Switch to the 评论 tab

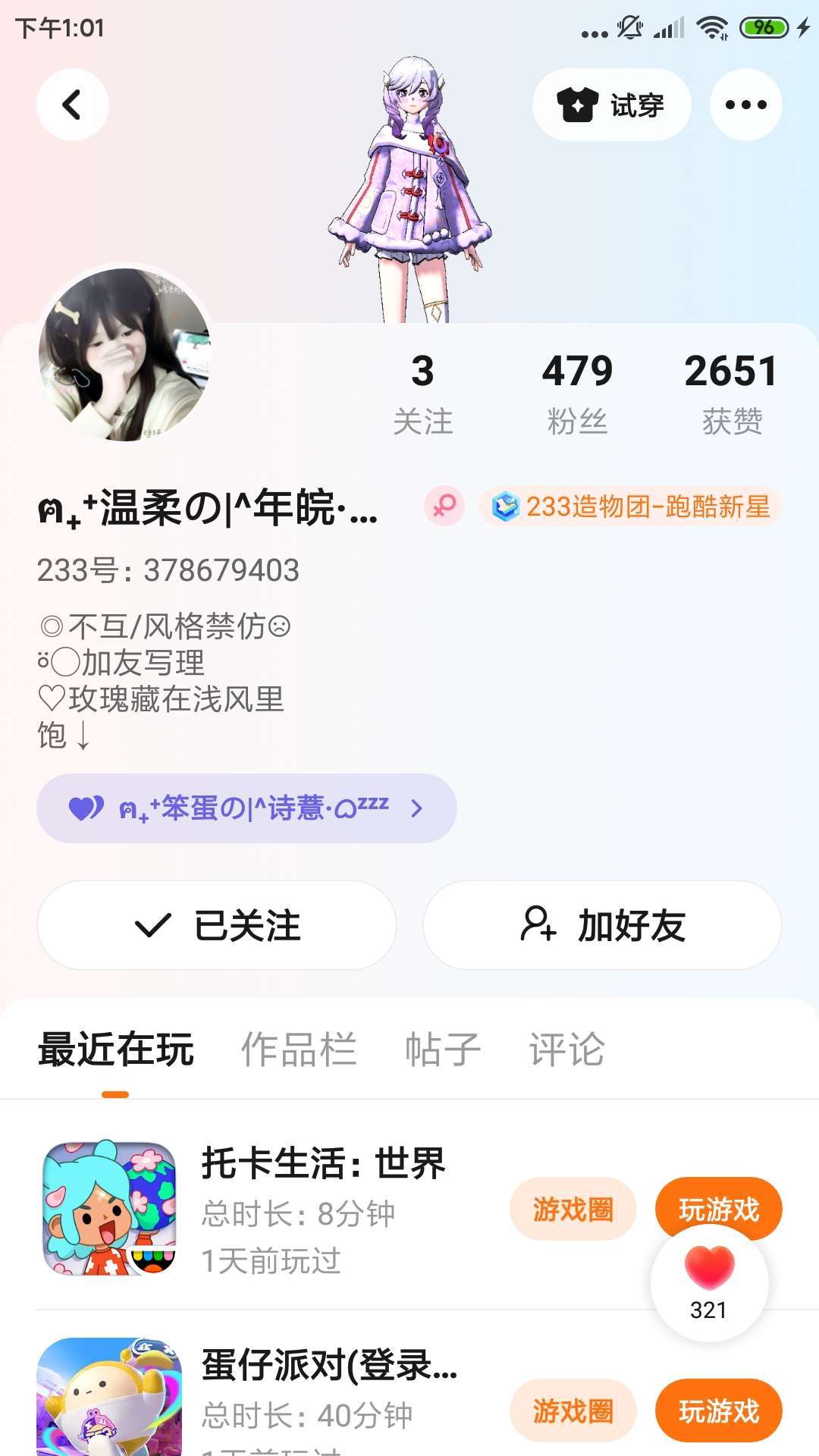pos(566,1050)
